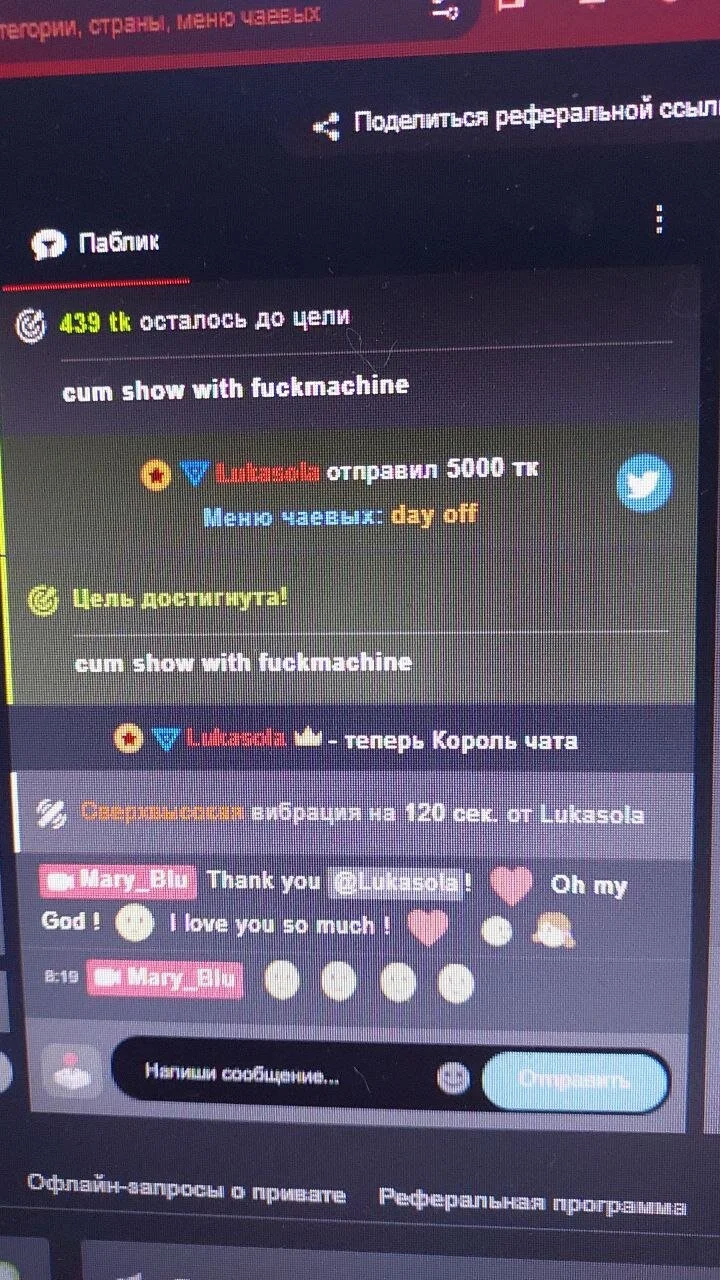Open the Реферальная программа link
This screenshot has width=720, height=1280.
pyautogui.click(x=532, y=1201)
